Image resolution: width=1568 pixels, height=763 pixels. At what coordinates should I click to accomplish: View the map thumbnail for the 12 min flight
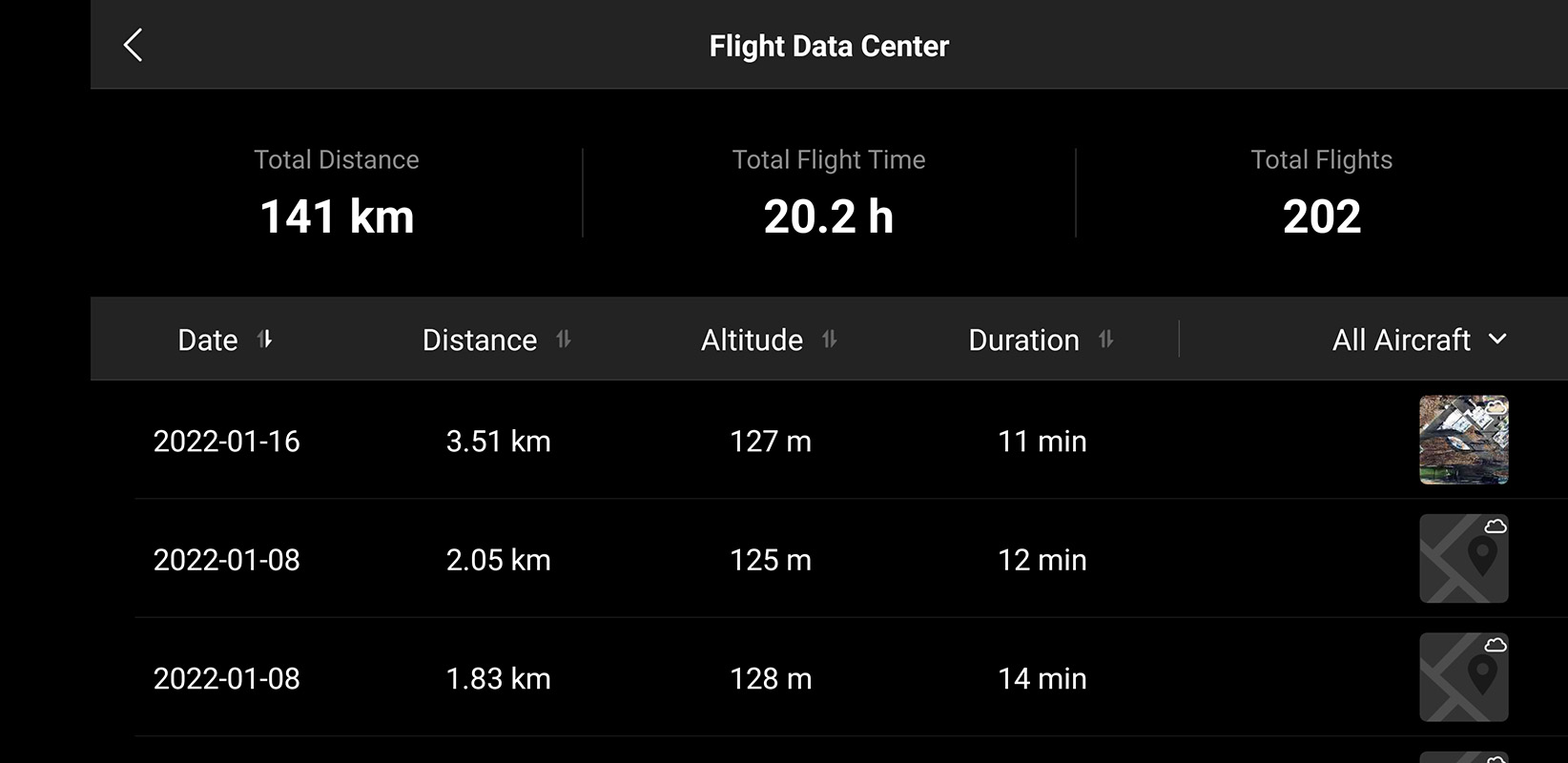1463,559
